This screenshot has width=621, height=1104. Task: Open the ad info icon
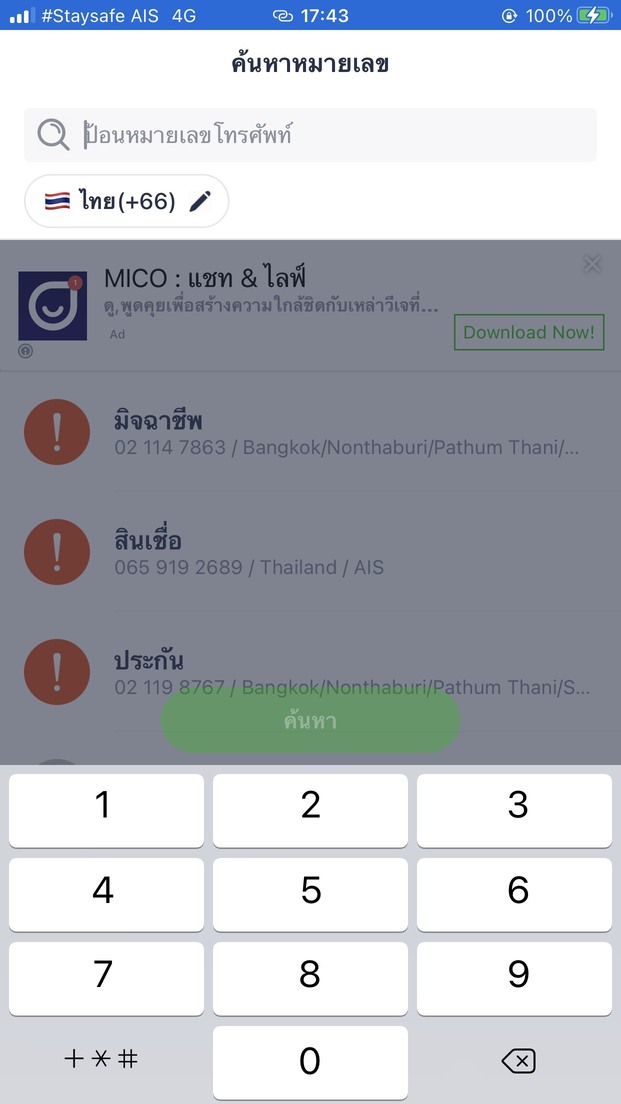point(25,351)
